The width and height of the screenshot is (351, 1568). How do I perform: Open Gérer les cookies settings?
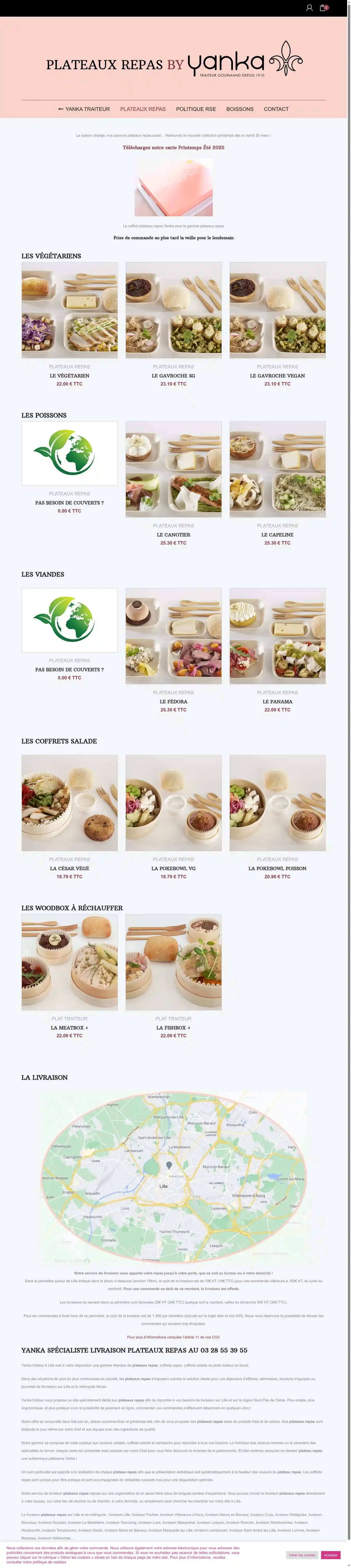(x=302, y=1555)
